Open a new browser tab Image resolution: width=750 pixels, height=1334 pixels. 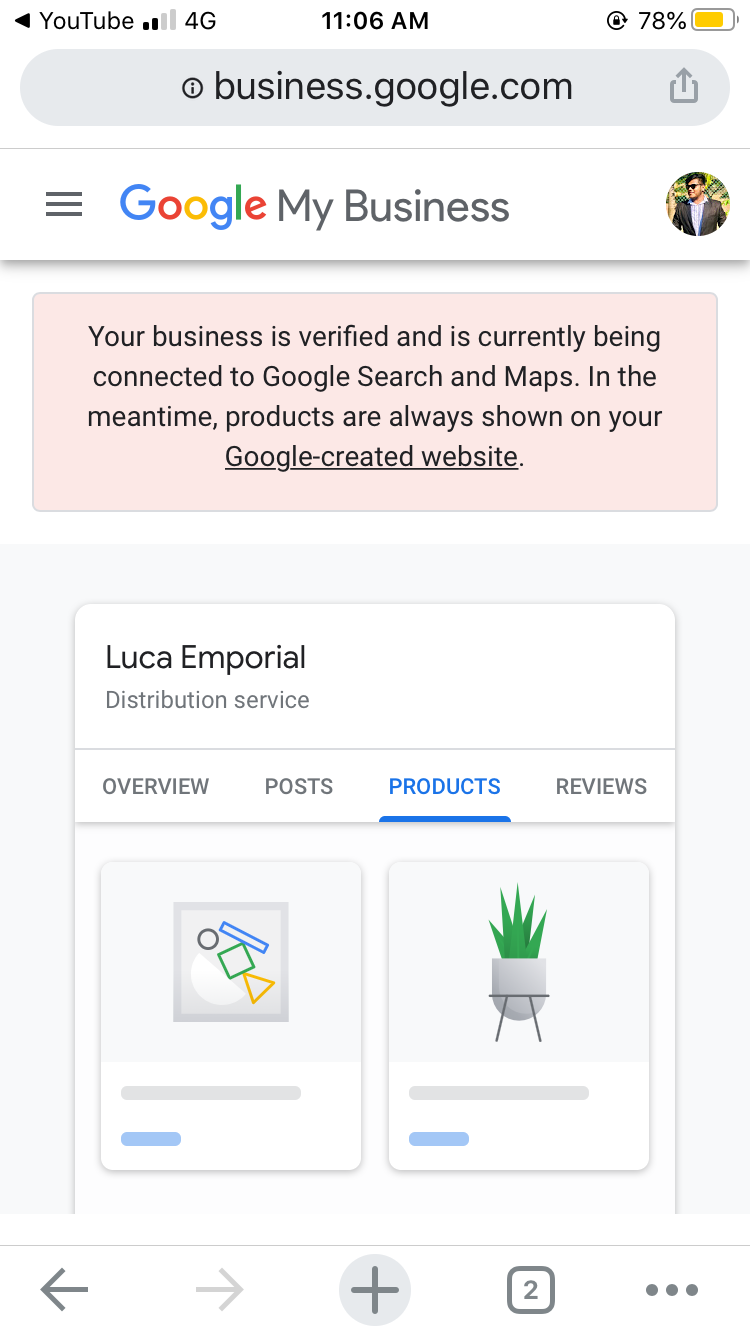(x=375, y=1290)
